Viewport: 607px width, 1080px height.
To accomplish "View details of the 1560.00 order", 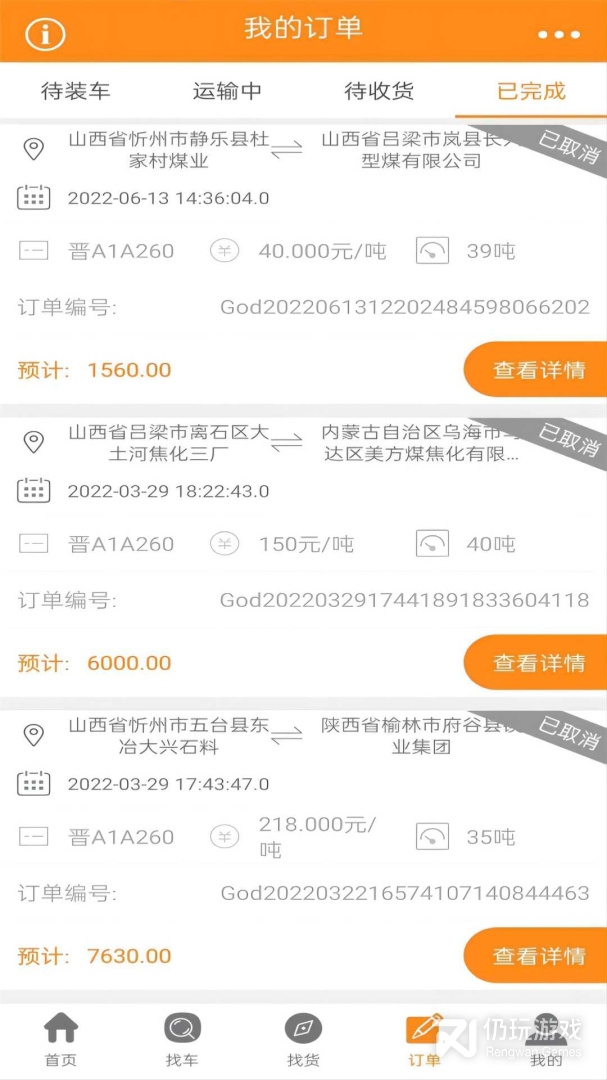I will [535, 370].
